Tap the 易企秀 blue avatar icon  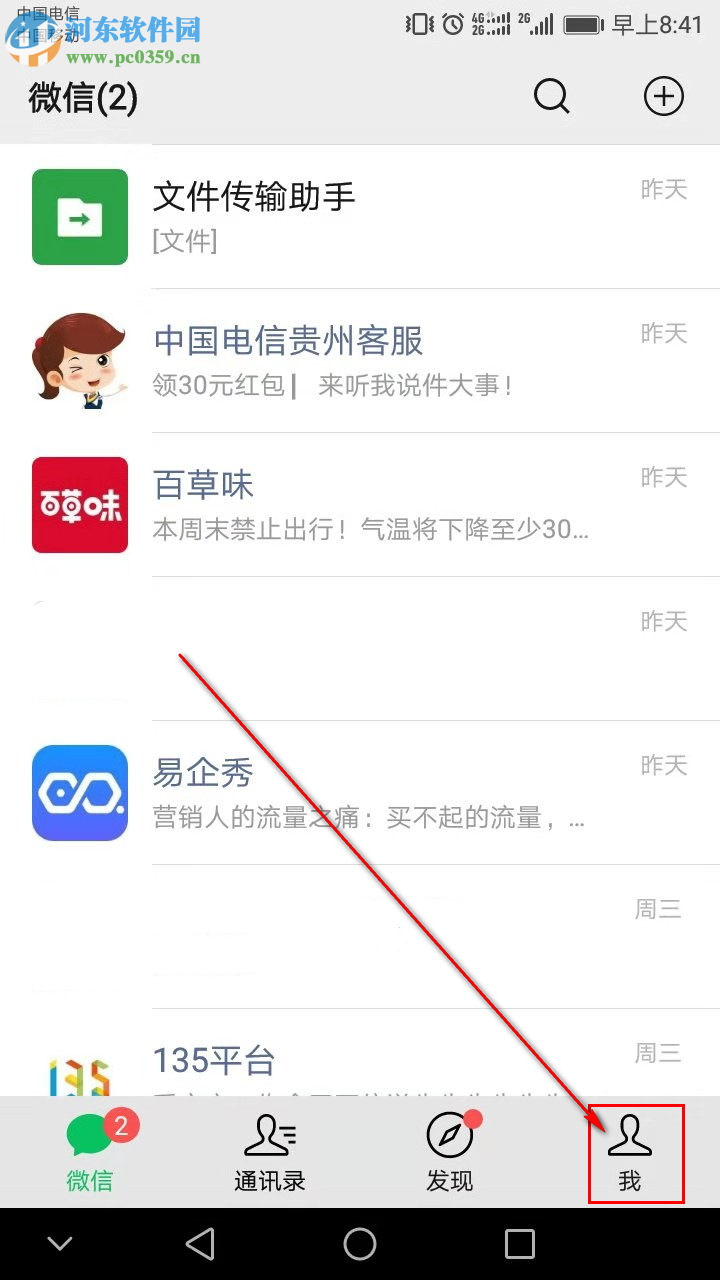pyautogui.click(x=80, y=793)
